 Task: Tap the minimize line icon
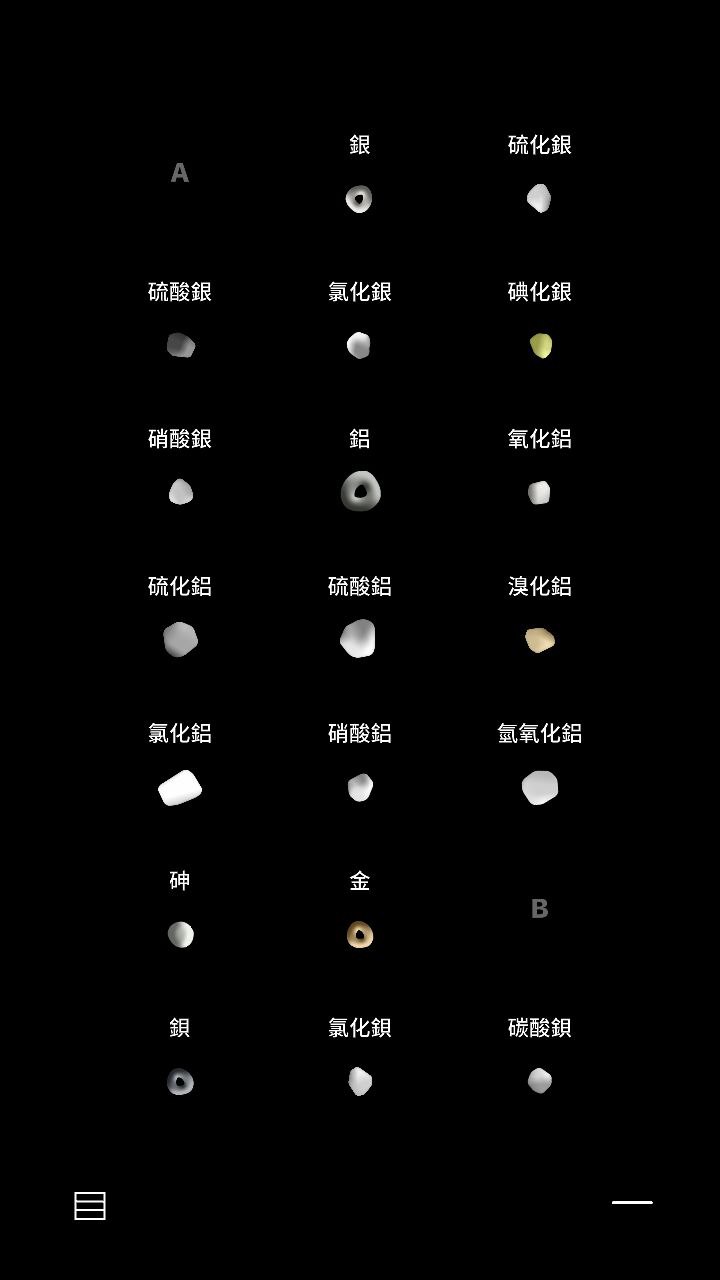click(632, 1202)
